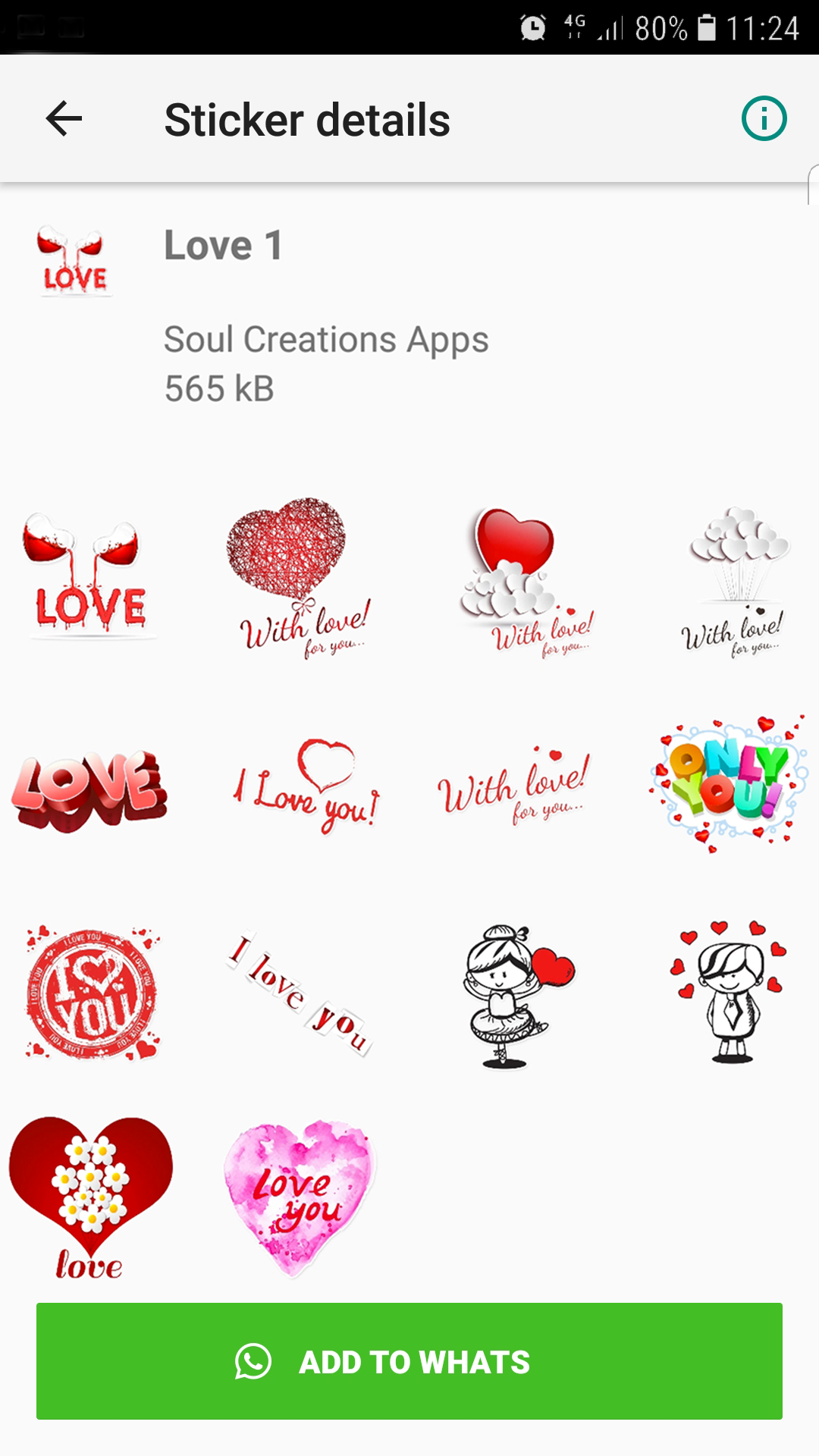This screenshot has width=819, height=1456.
Task: View the round I love you stamp sticker
Action: click(93, 993)
